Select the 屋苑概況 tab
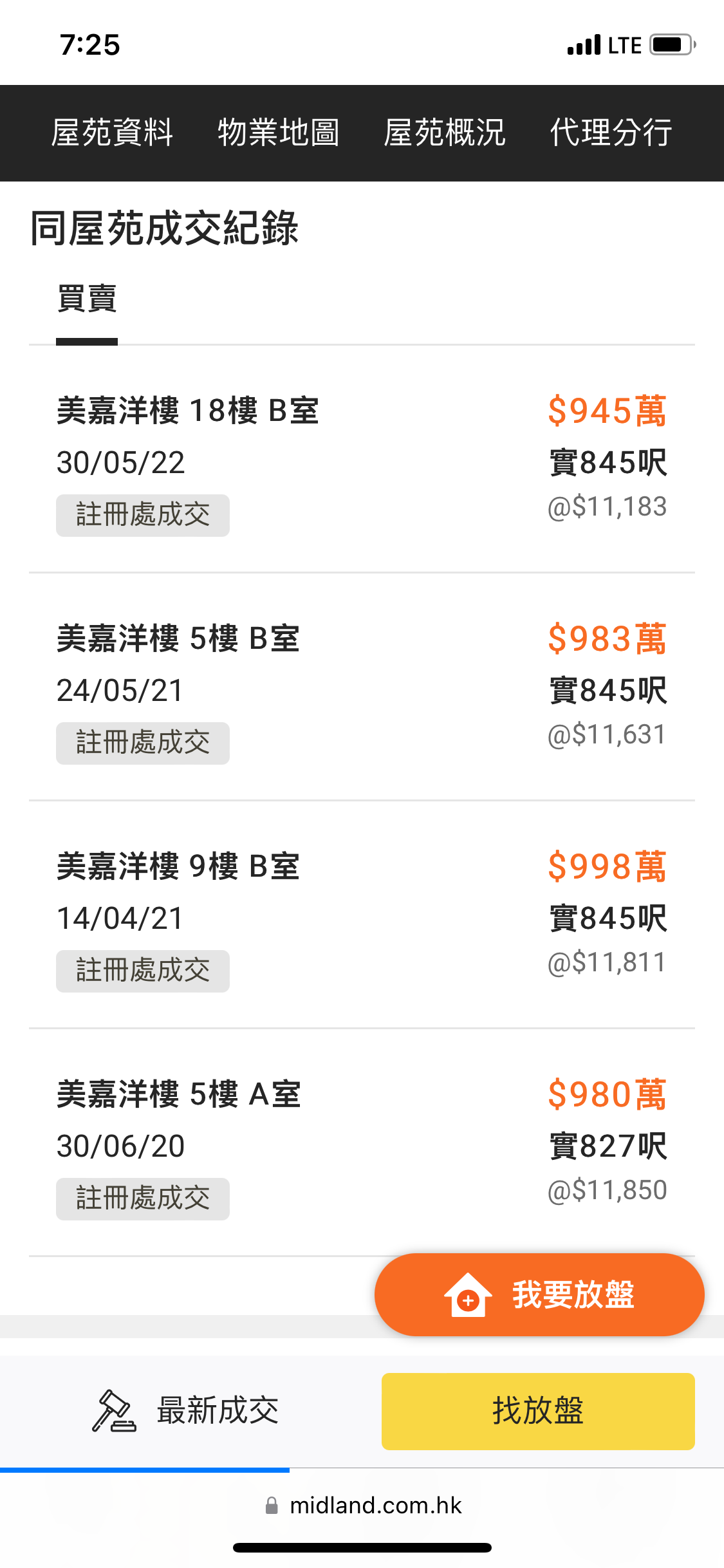Viewport: 724px width, 1568px height. tap(445, 133)
